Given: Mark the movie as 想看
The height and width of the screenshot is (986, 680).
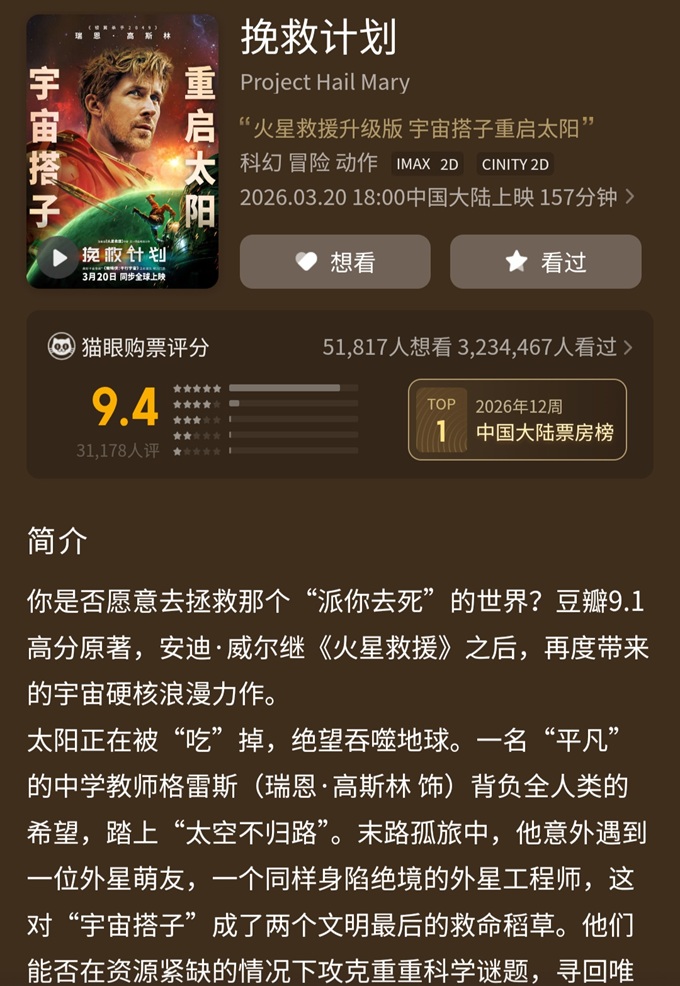Looking at the screenshot, I should (335, 262).
